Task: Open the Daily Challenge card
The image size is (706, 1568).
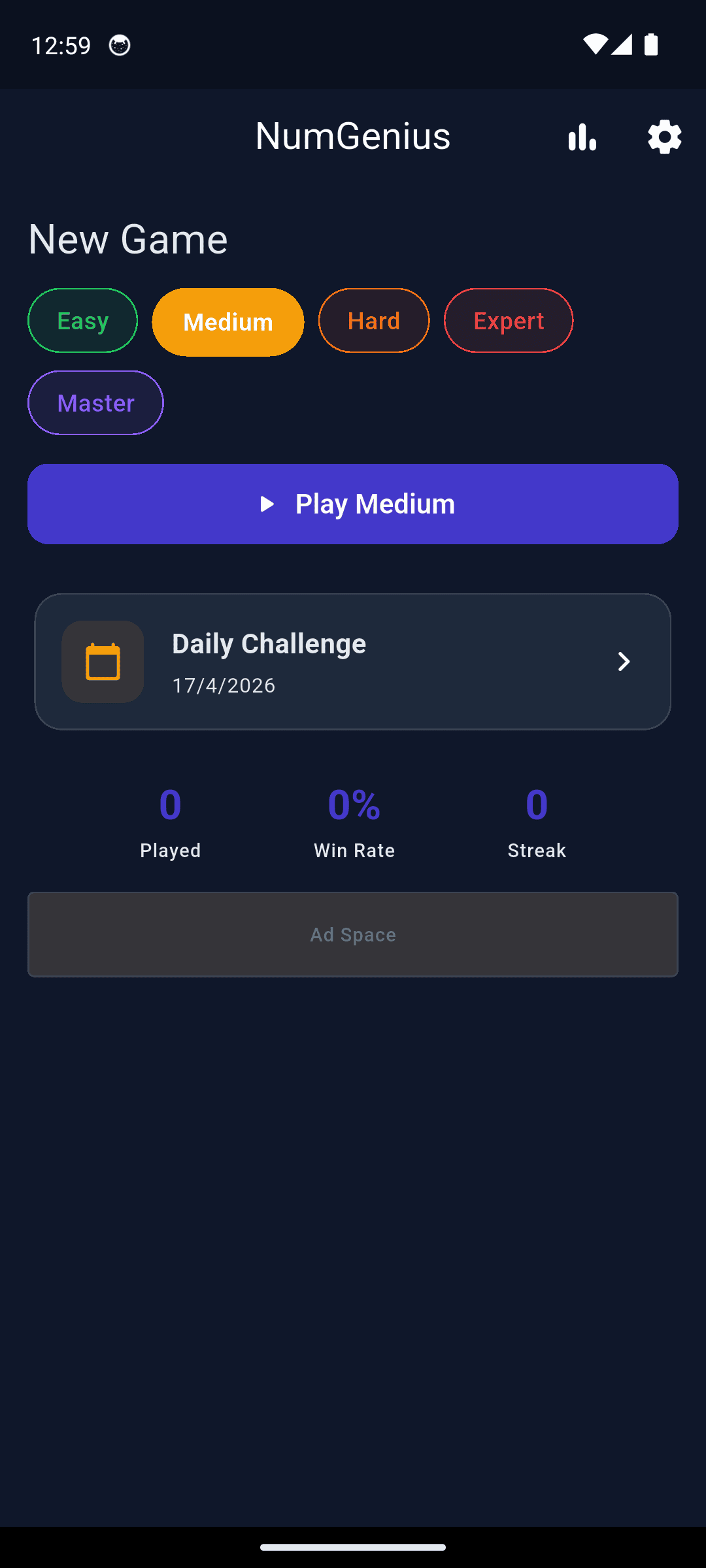Action: click(x=353, y=662)
